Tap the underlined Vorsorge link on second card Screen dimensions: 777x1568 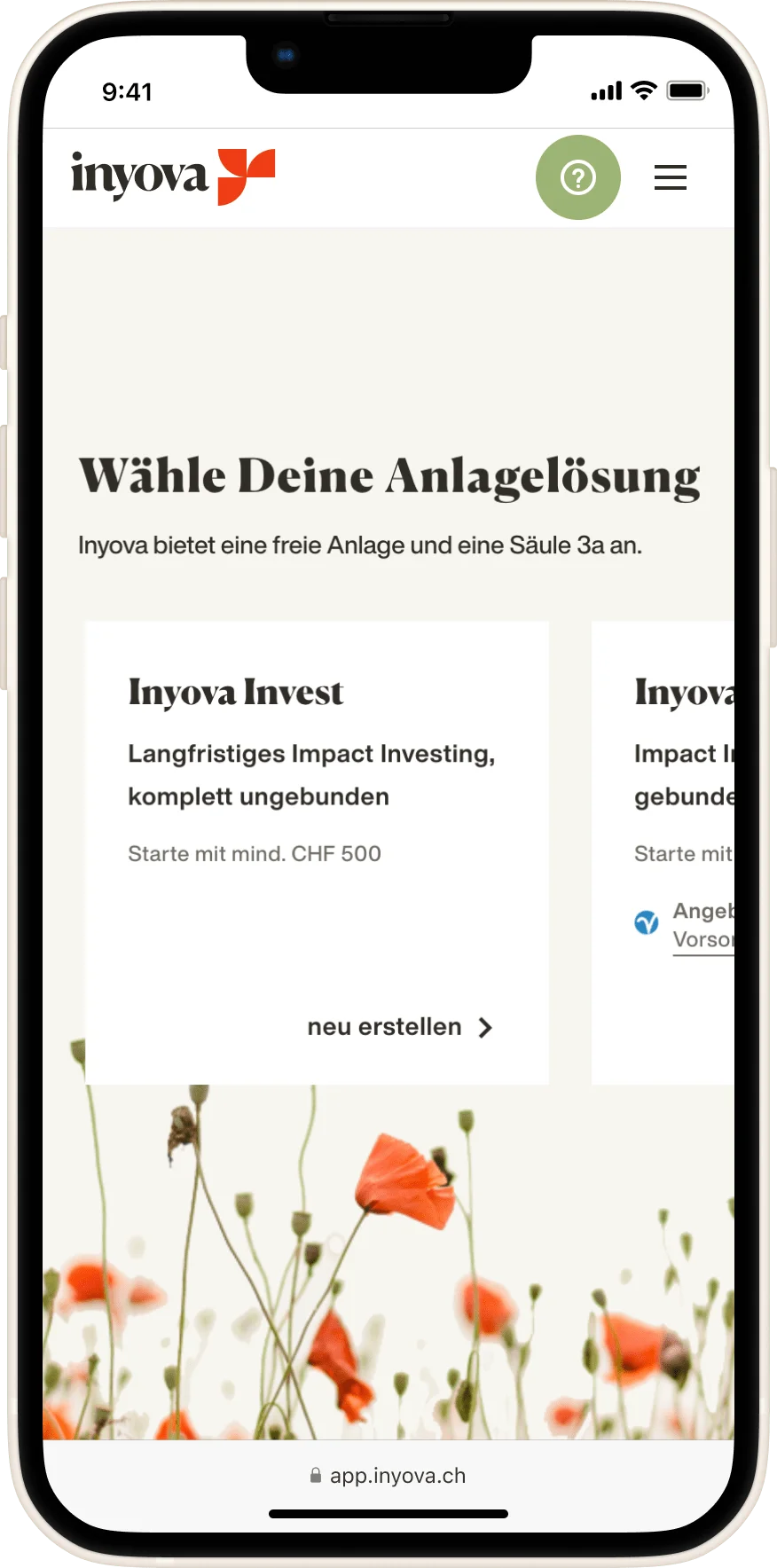[x=703, y=939]
